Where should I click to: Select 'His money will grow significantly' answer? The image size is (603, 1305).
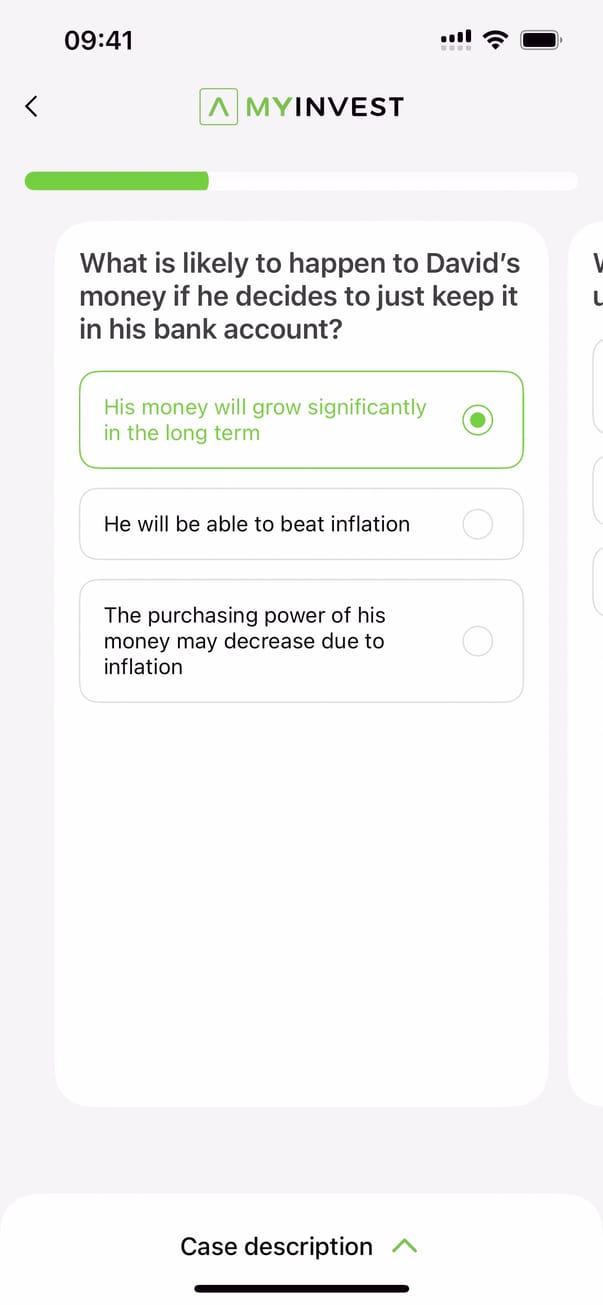click(300, 420)
